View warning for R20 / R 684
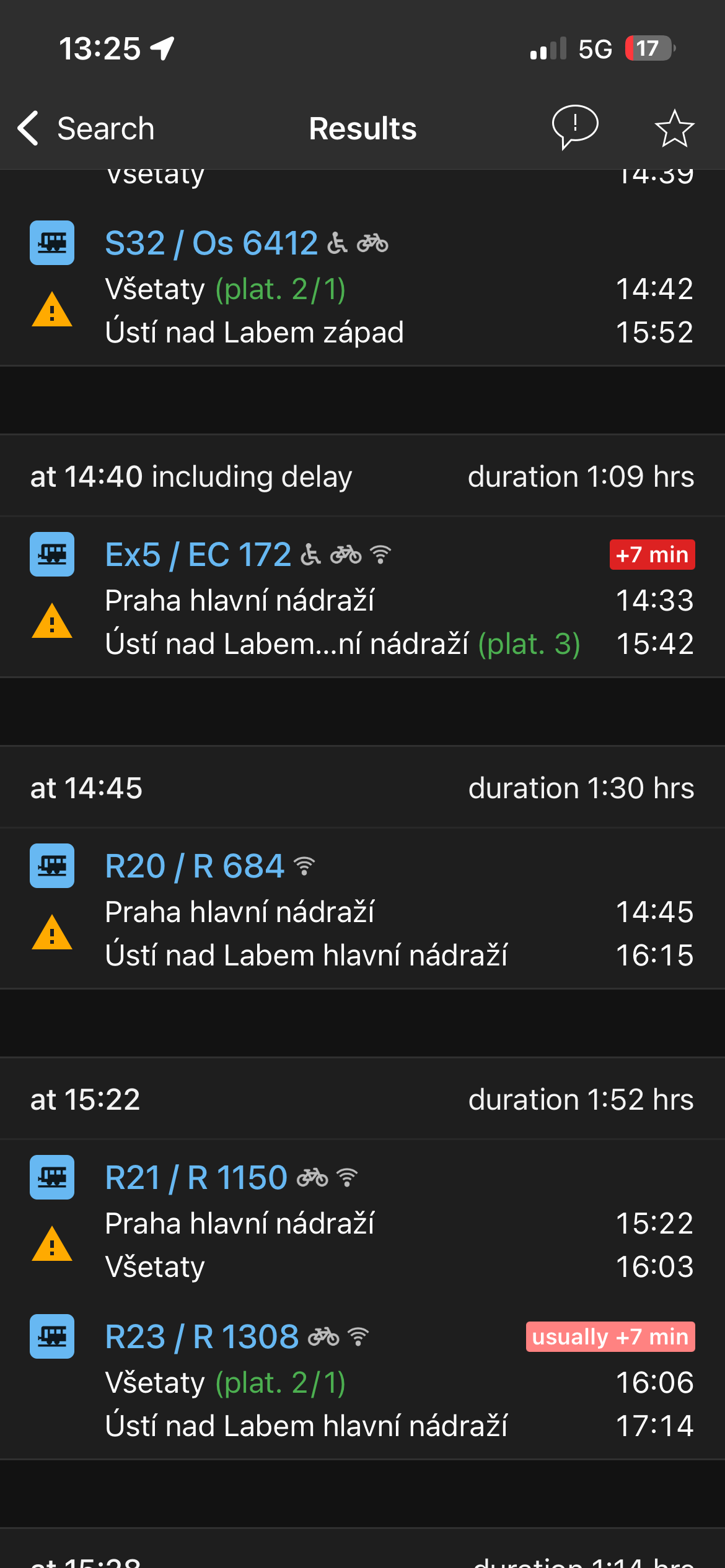Viewport: 725px width, 1568px height. (x=52, y=933)
